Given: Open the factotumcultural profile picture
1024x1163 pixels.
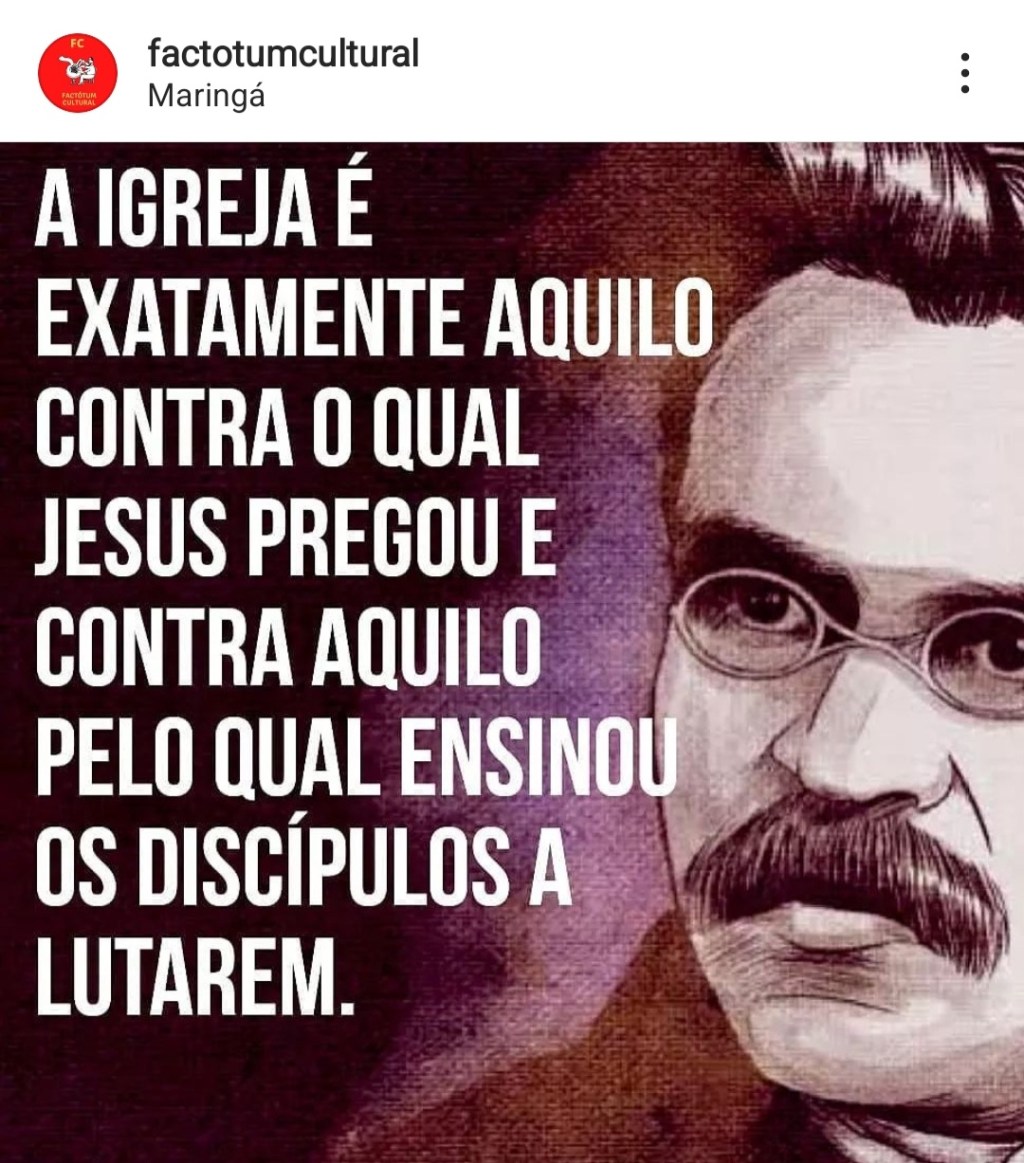Looking at the screenshot, I should coord(77,73).
